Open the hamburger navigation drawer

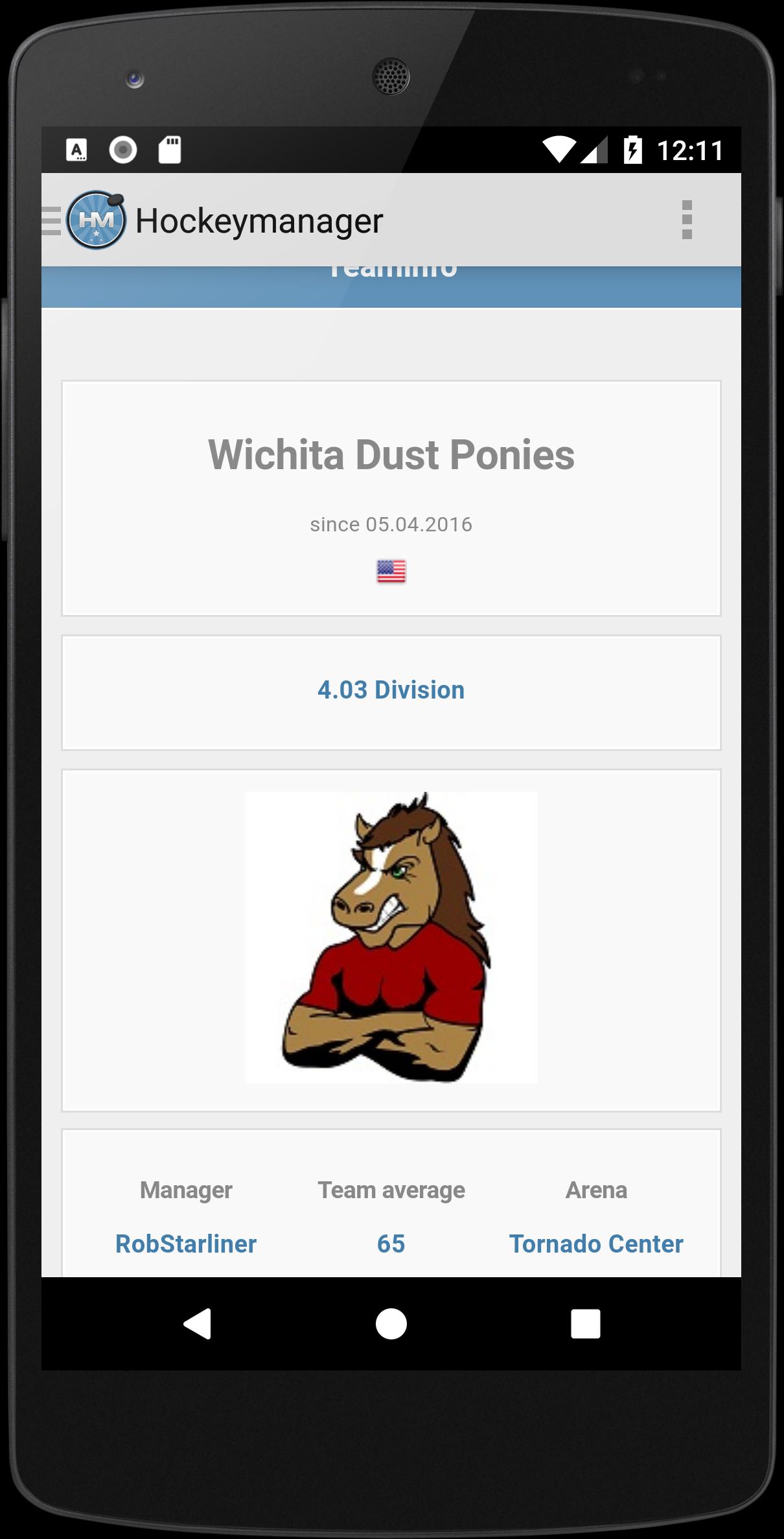(x=51, y=220)
